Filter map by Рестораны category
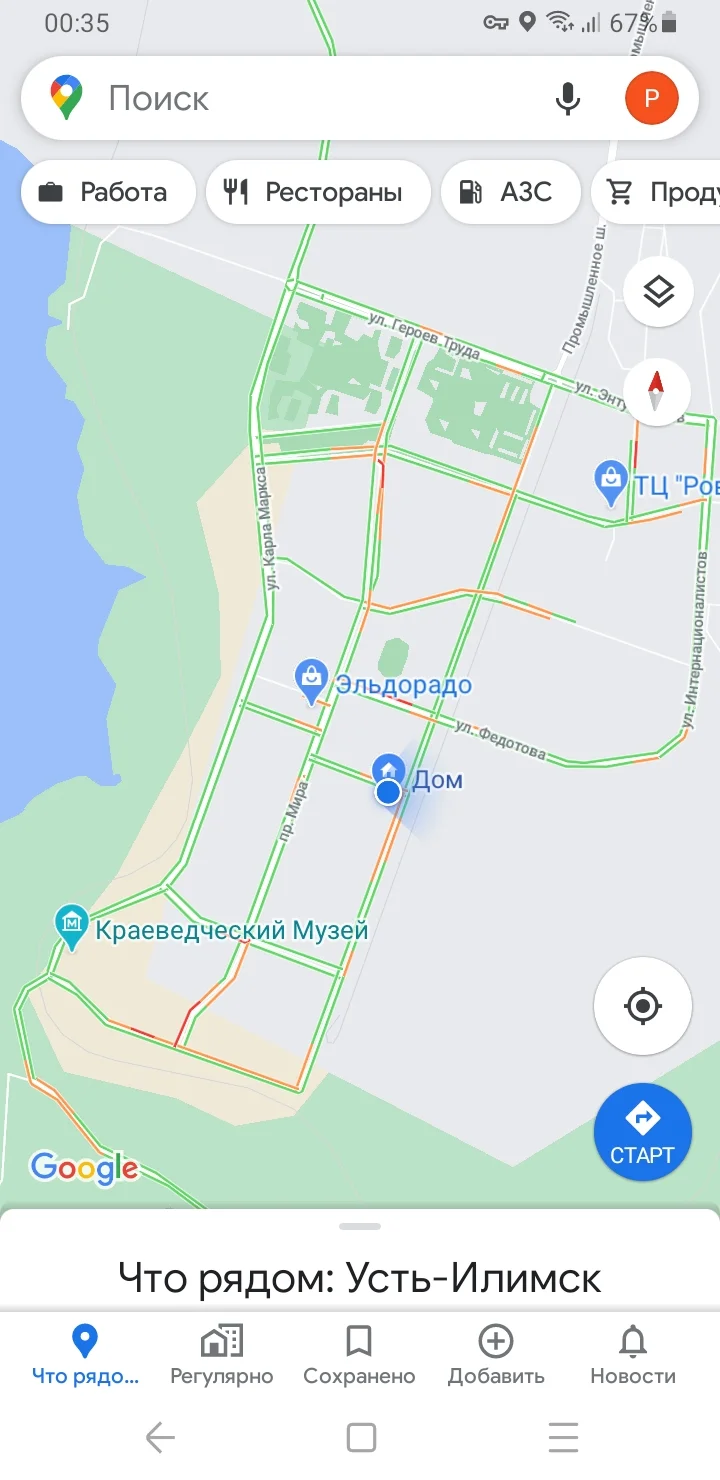This screenshot has height=1480, width=720. [x=317, y=192]
